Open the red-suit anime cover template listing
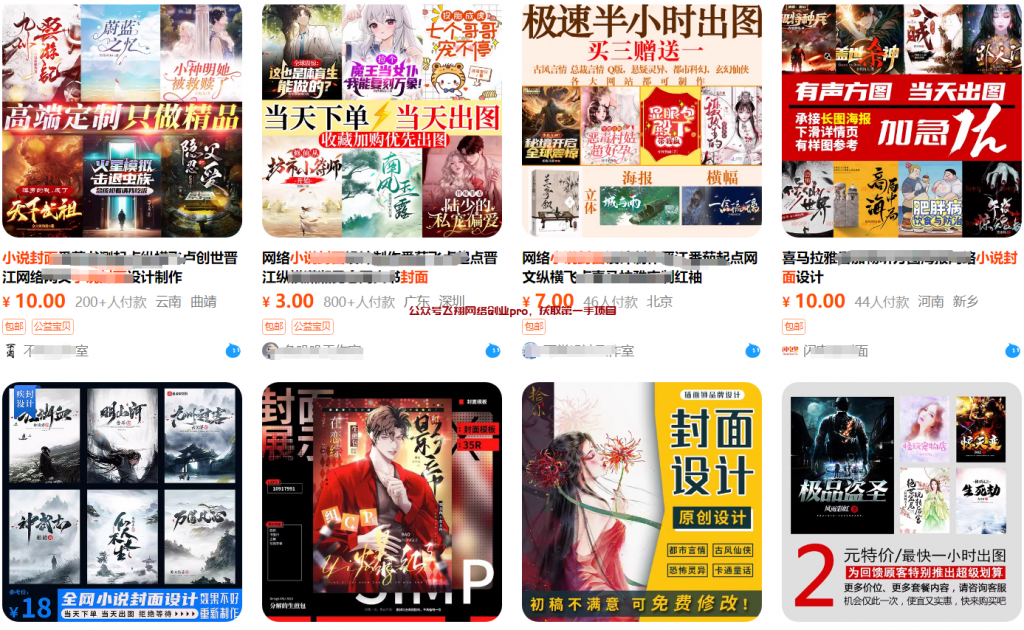Image resolution: width=1024 pixels, height=630 pixels. (x=382, y=500)
